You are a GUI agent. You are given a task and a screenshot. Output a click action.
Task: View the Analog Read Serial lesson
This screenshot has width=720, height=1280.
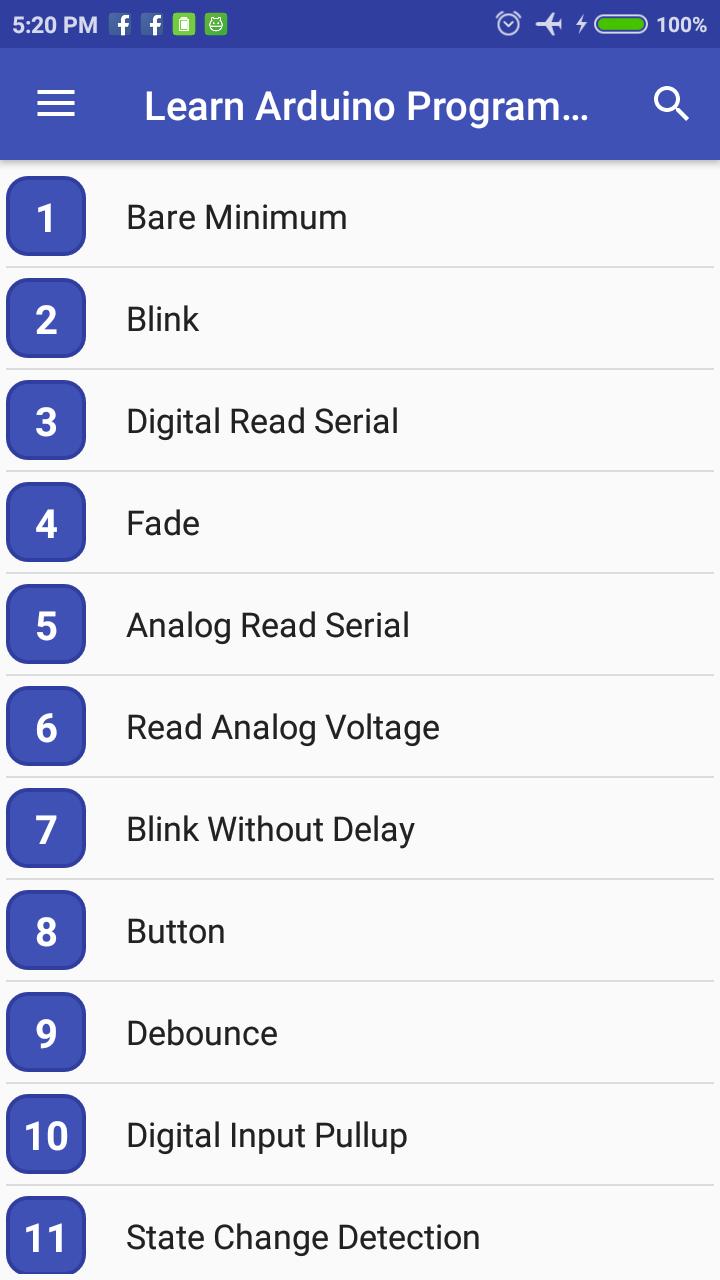click(x=268, y=625)
